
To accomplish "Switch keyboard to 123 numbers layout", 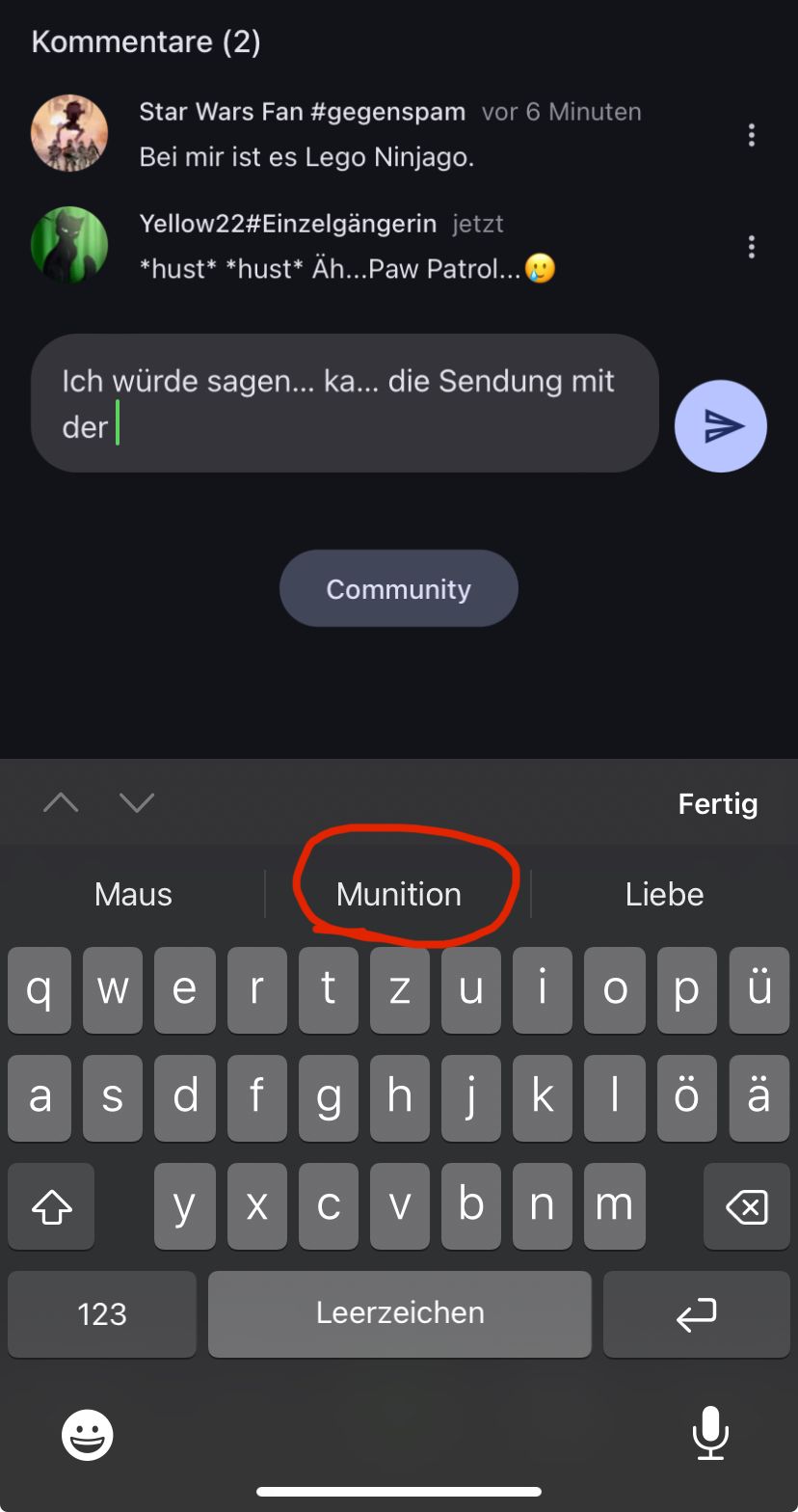I will tap(102, 1313).
